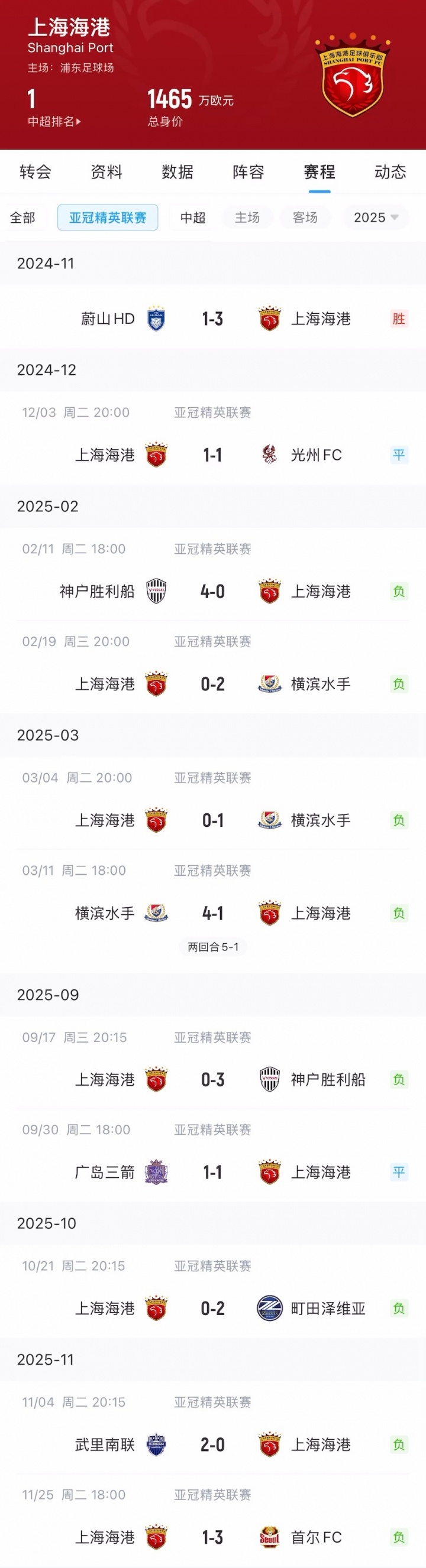Open the 2025 season dropdown
426x1568 pixels.
point(376,217)
